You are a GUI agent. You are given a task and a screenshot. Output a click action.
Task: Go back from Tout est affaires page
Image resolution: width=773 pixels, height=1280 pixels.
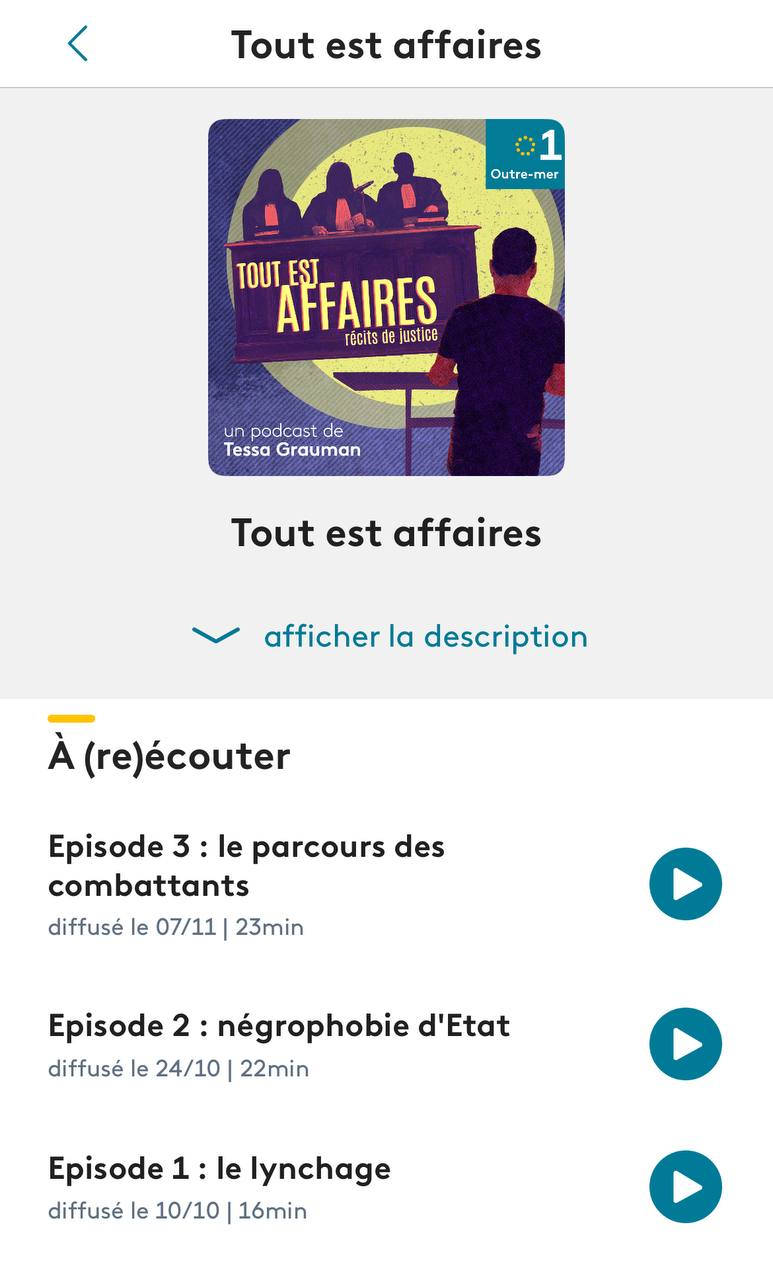point(78,44)
